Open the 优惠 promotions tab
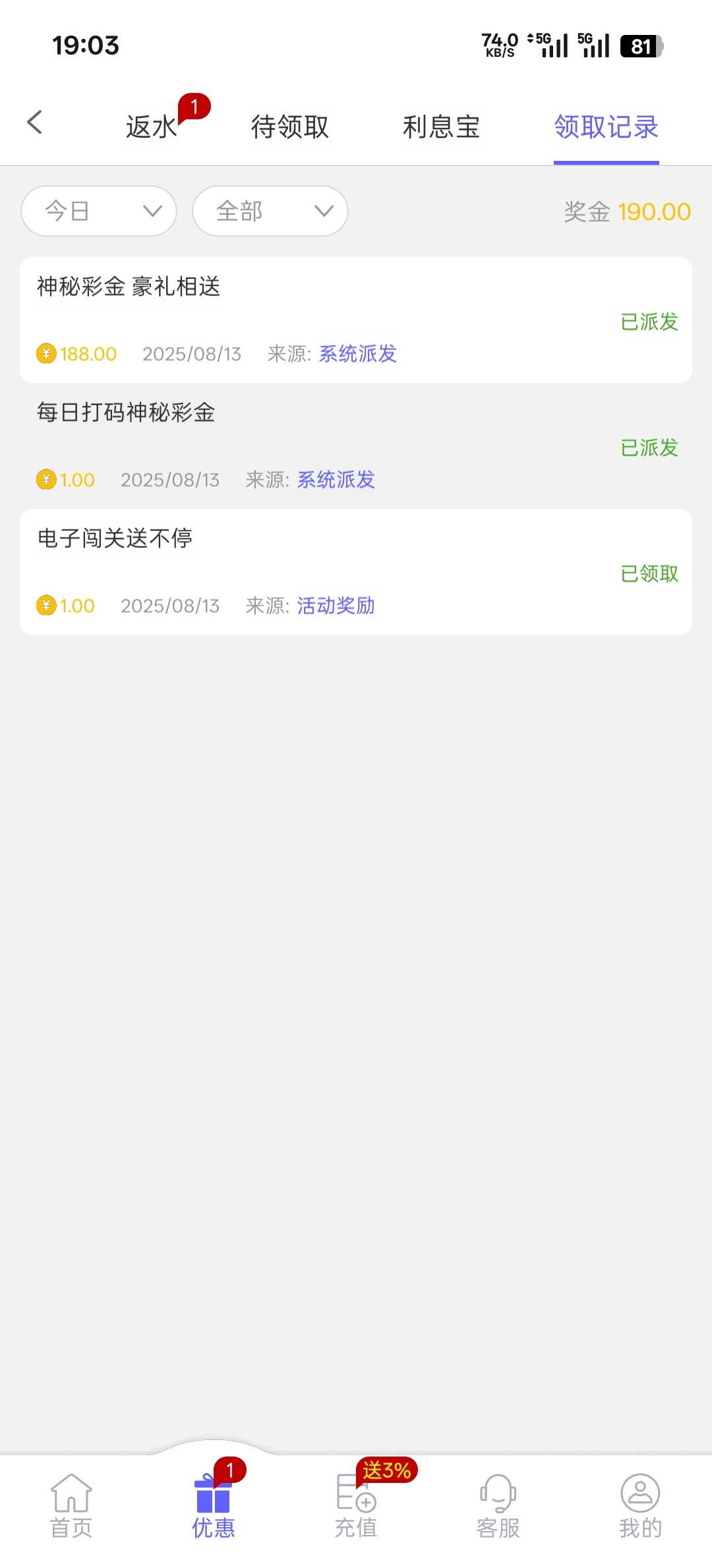 coord(214,1506)
